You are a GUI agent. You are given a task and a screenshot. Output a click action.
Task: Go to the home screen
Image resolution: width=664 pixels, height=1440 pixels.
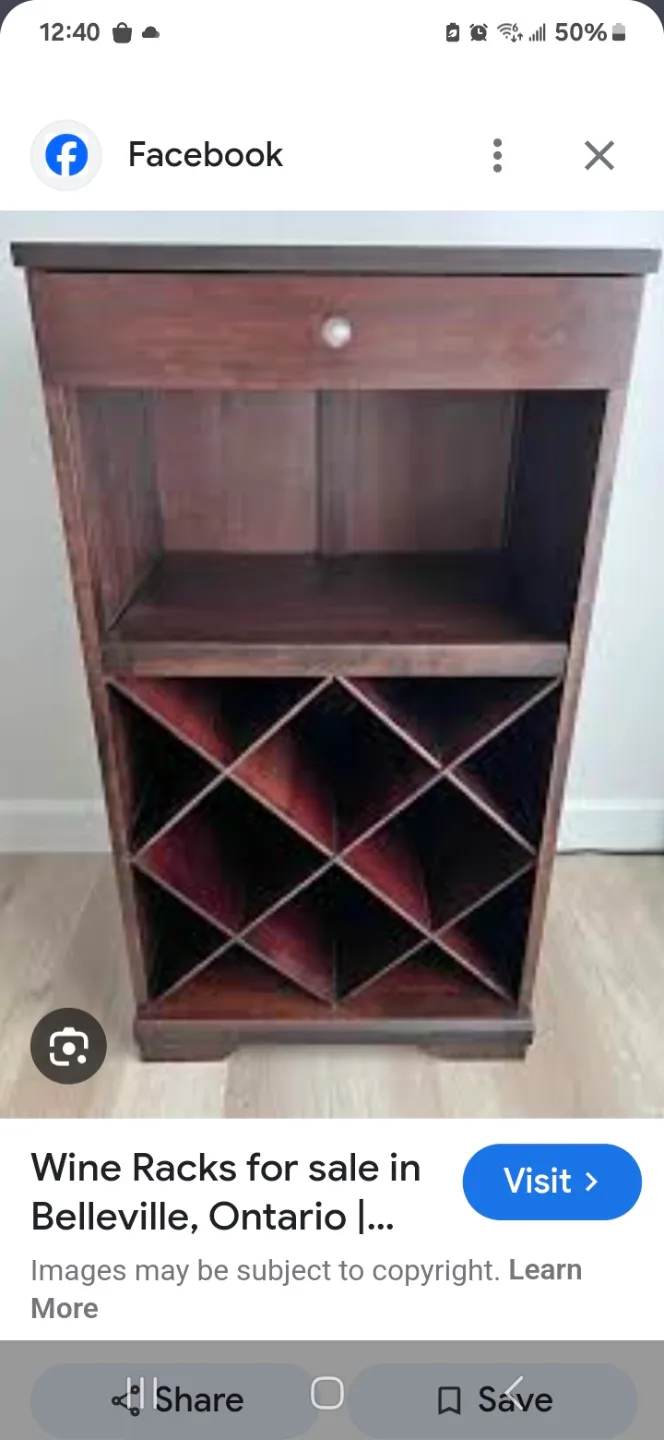tap(327, 1393)
